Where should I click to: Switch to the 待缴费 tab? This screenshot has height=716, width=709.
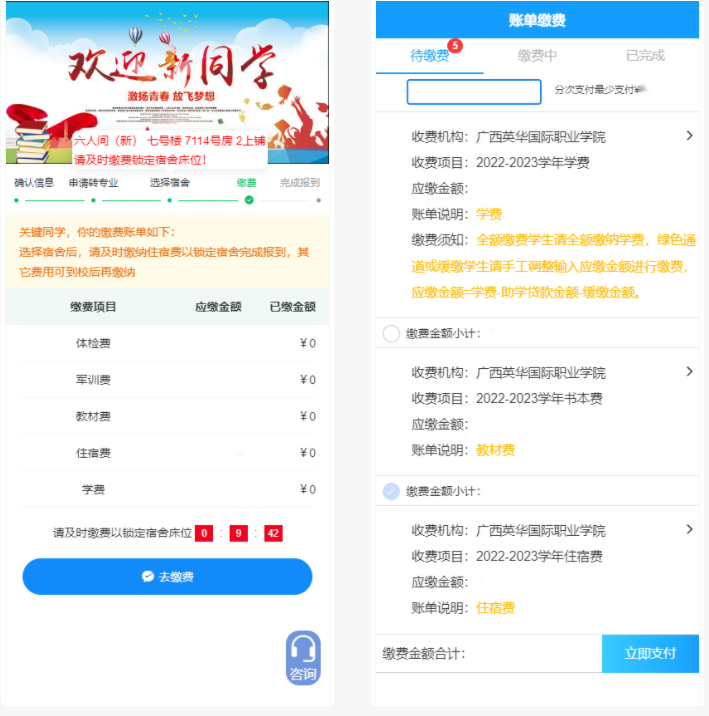click(430, 56)
